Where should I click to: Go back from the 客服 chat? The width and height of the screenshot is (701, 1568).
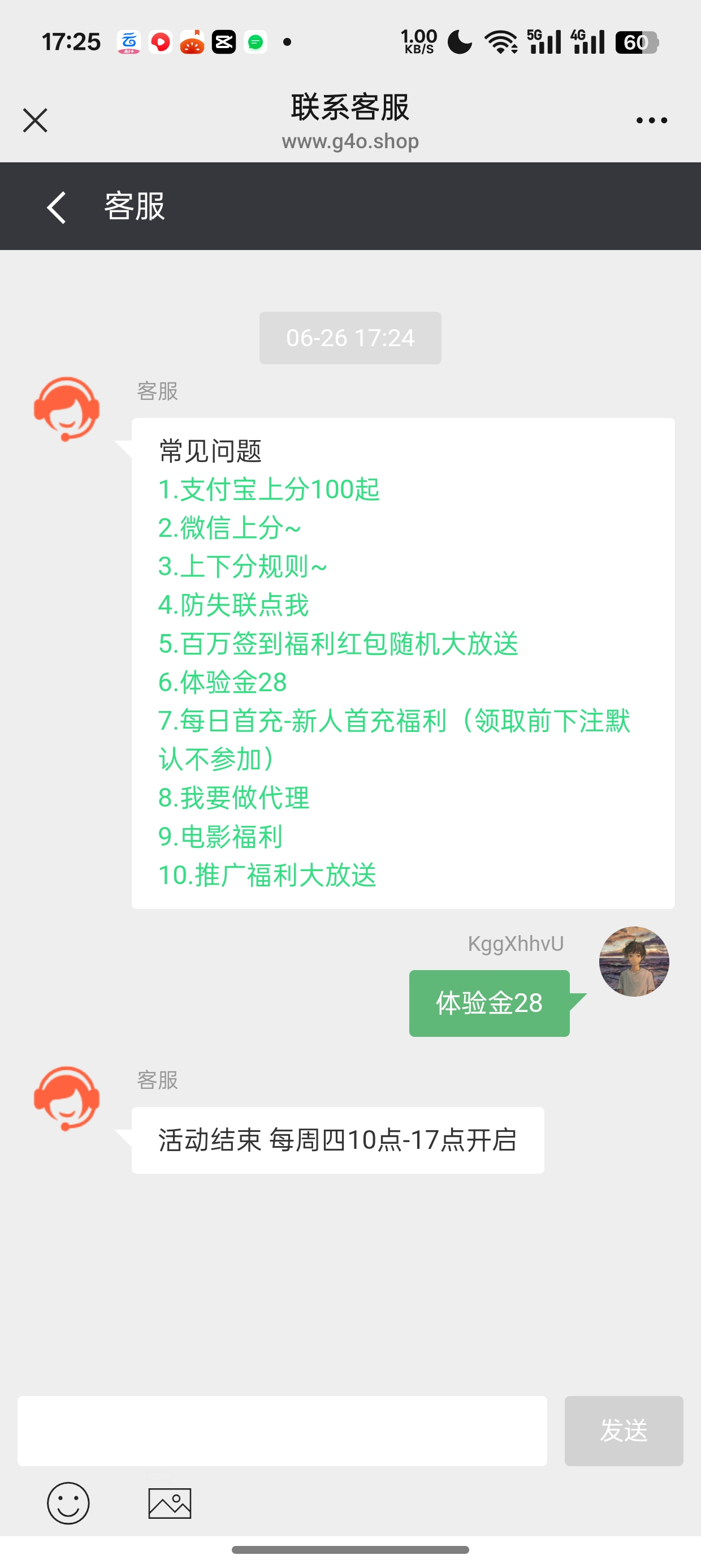coord(57,207)
